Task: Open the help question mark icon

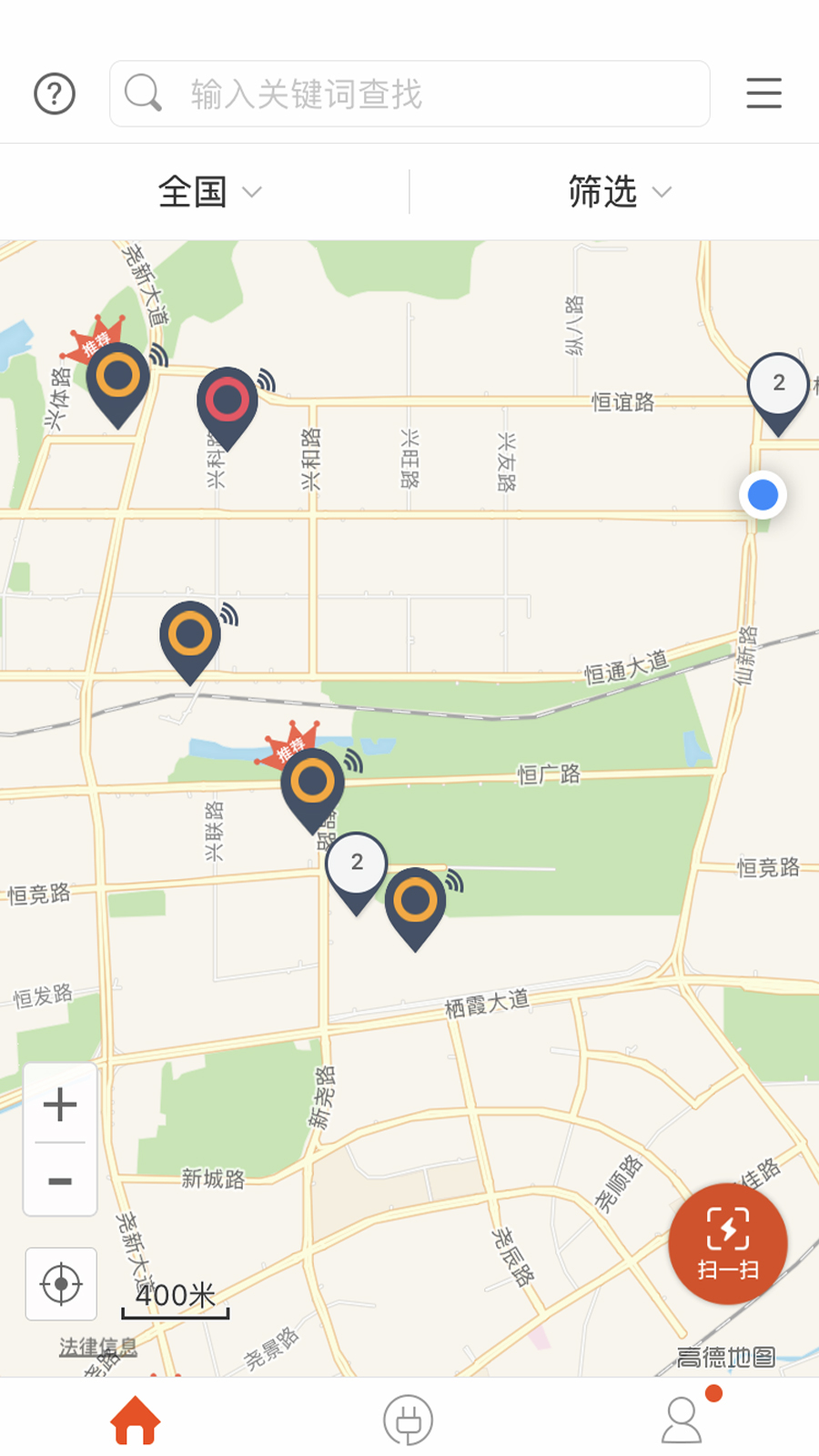Action: pos(55,92)
